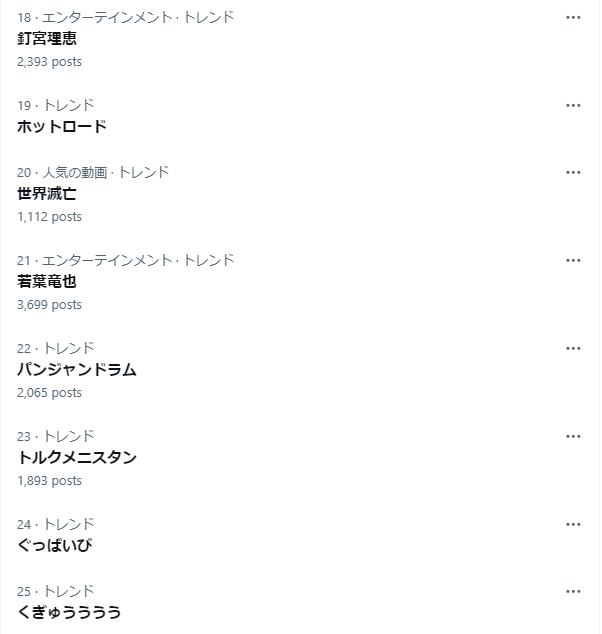Open the 釘宮理恵 trend
Image resolution: width=602 pixels, height=634 pixels.
47,39
